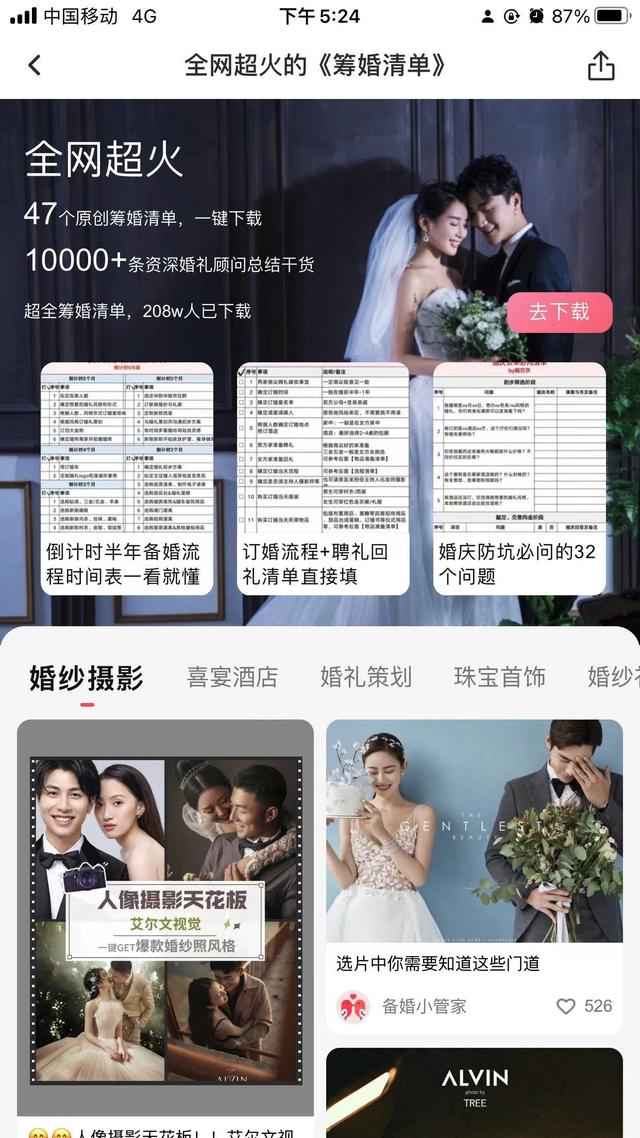Go back using the top-left arrow

coord(34,66)
